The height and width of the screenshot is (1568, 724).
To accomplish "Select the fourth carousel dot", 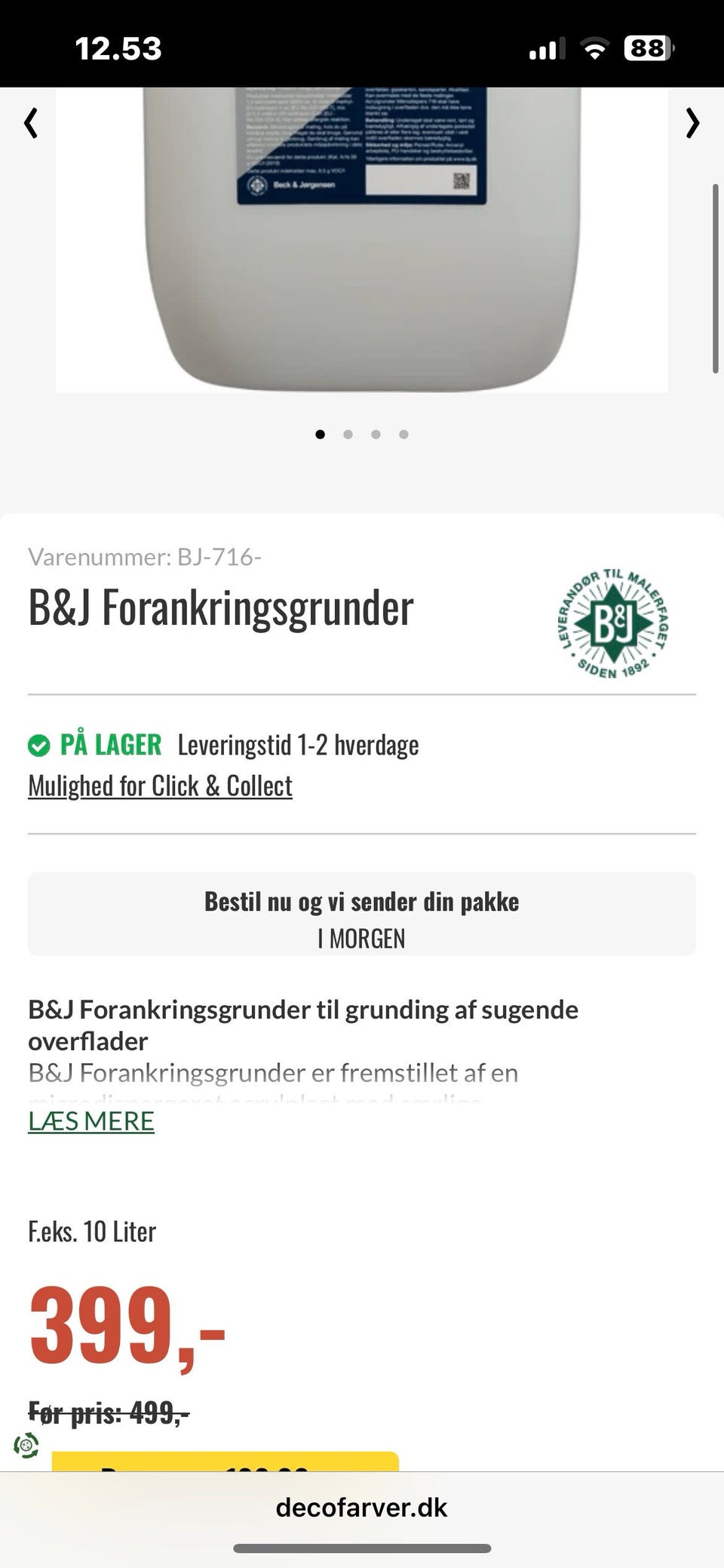I will pyautogui.click(x=403, y=434).
